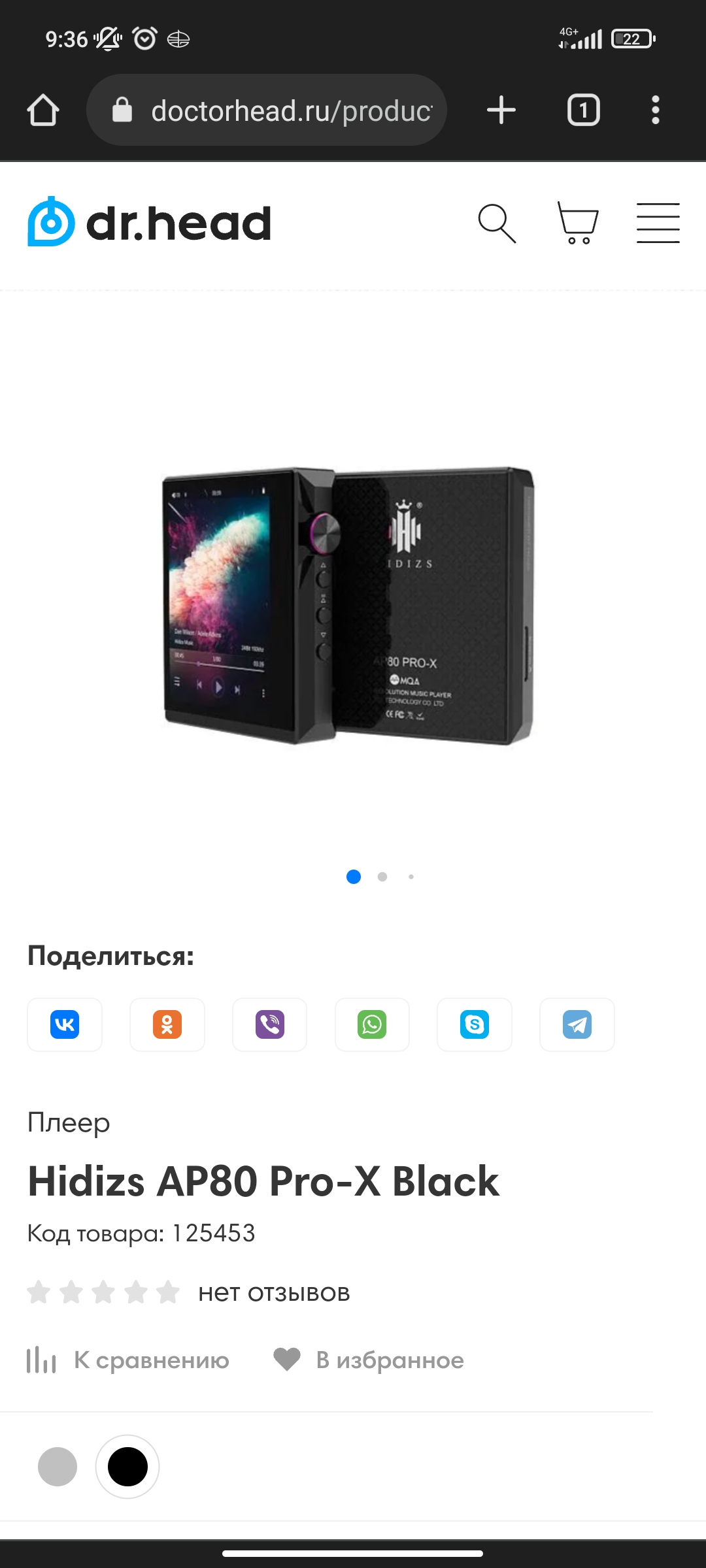706x1568 pixels.
Task: Open the shopping cart
Action: pyautogui.click(x=578, y=223)
